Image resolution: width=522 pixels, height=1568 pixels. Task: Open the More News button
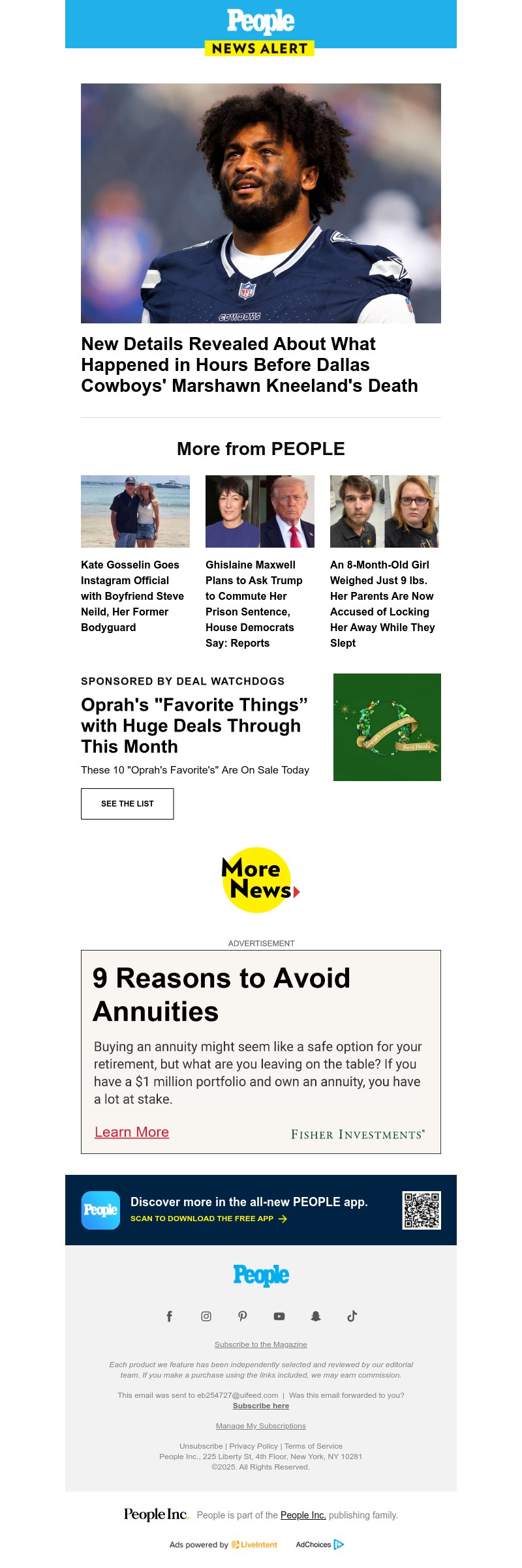coord(260,880)
